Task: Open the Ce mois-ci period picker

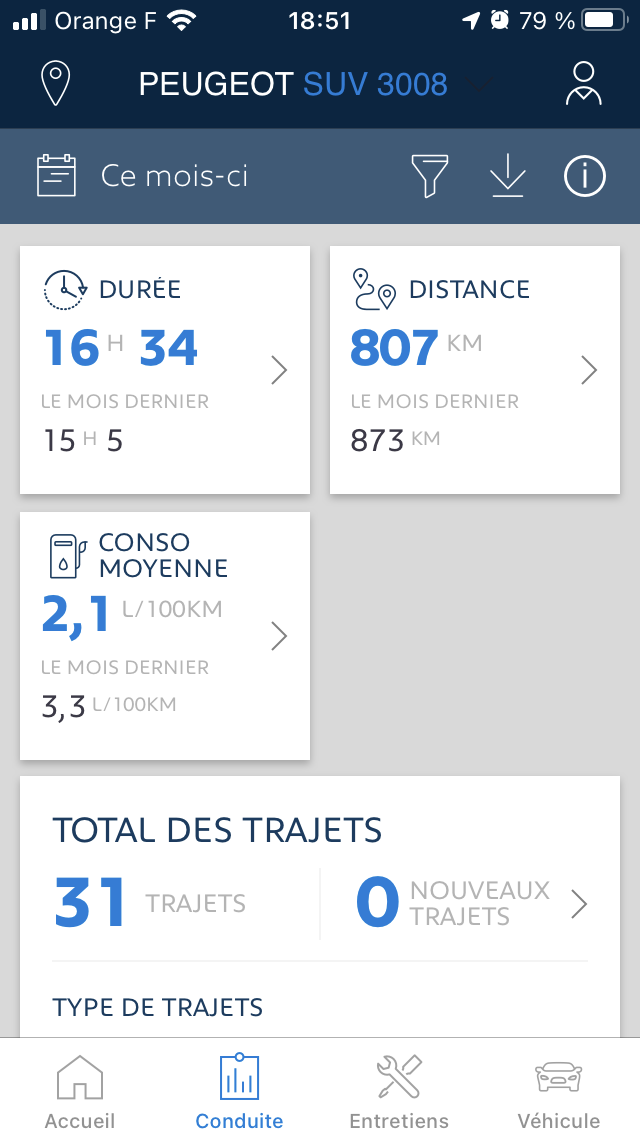Action: (x=143, y=176)
